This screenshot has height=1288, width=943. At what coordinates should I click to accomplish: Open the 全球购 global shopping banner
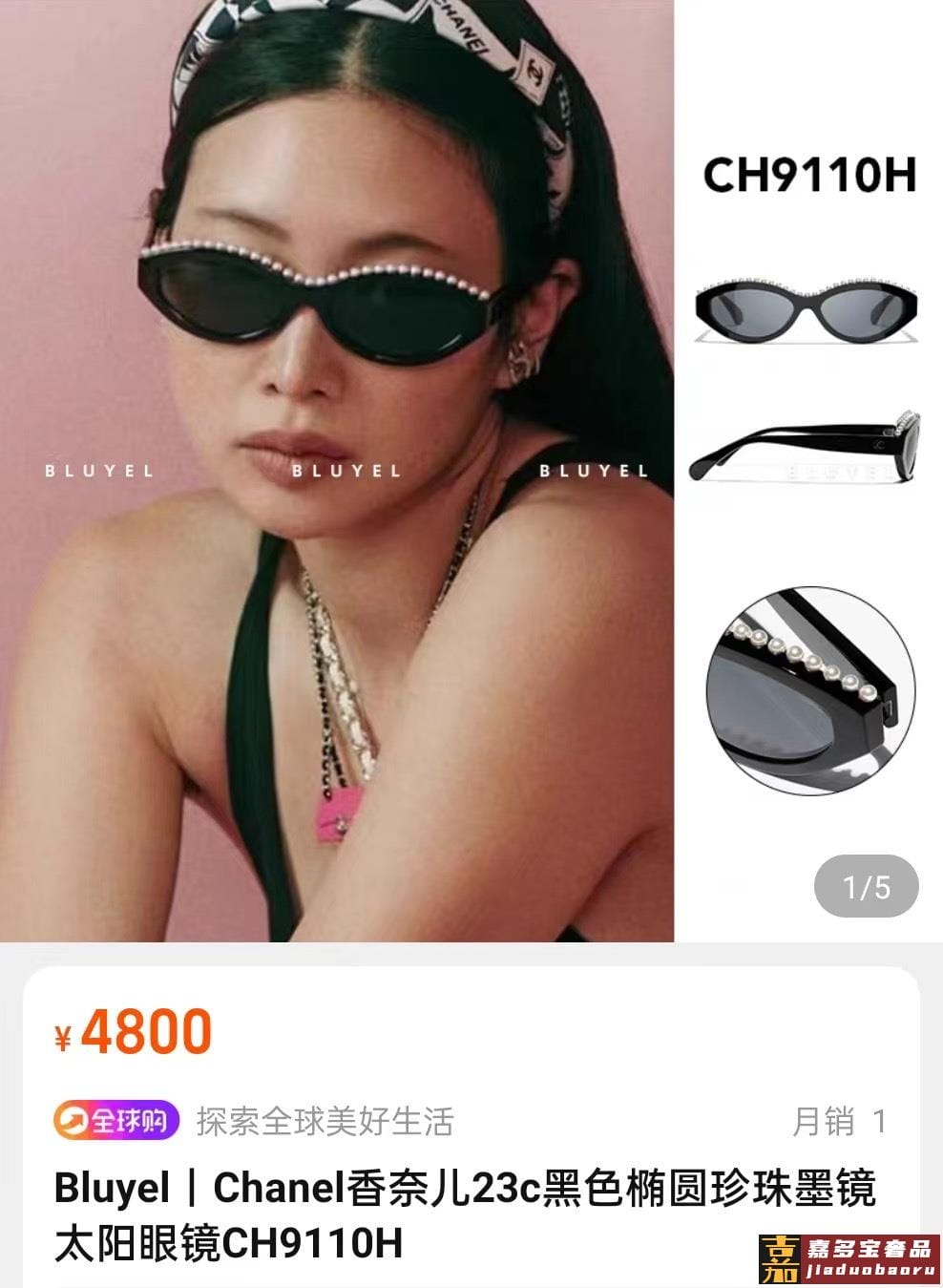116,1120
